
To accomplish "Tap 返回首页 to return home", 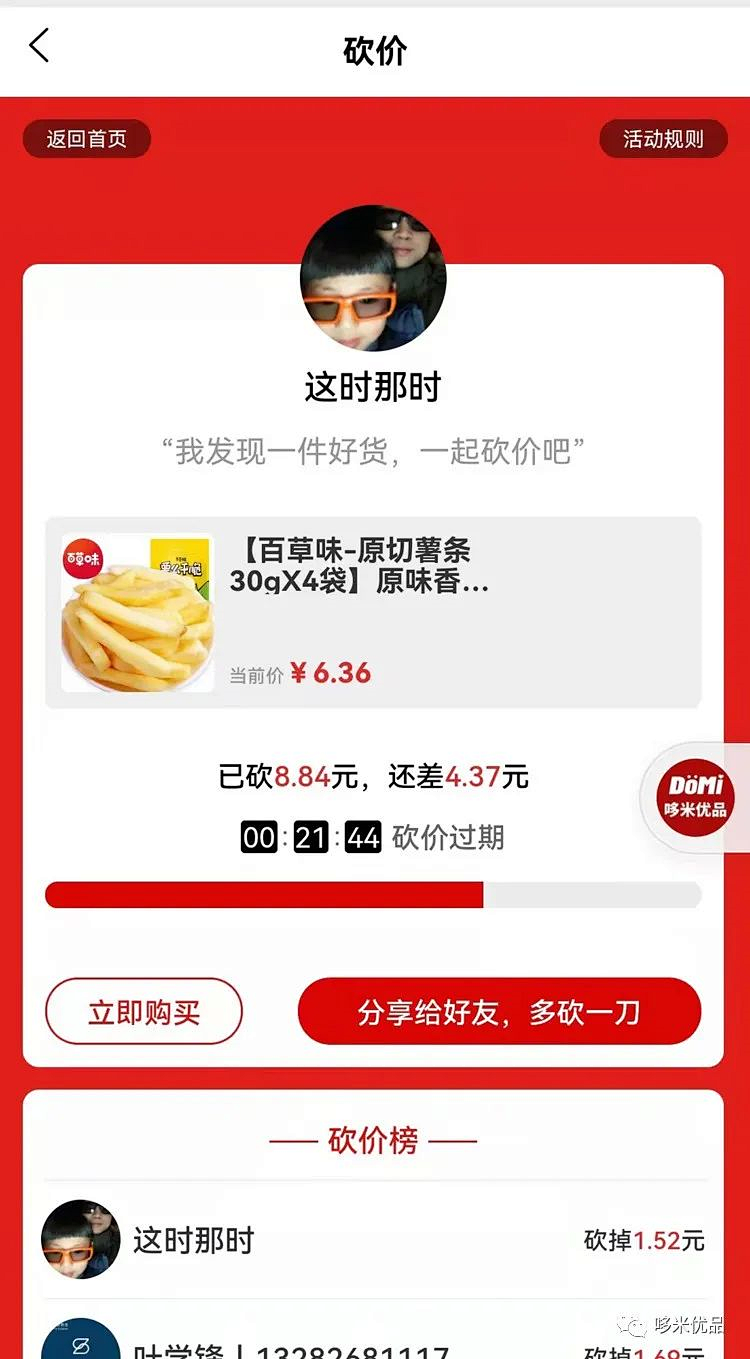I will pyautogui.click(x=87, y=139).
